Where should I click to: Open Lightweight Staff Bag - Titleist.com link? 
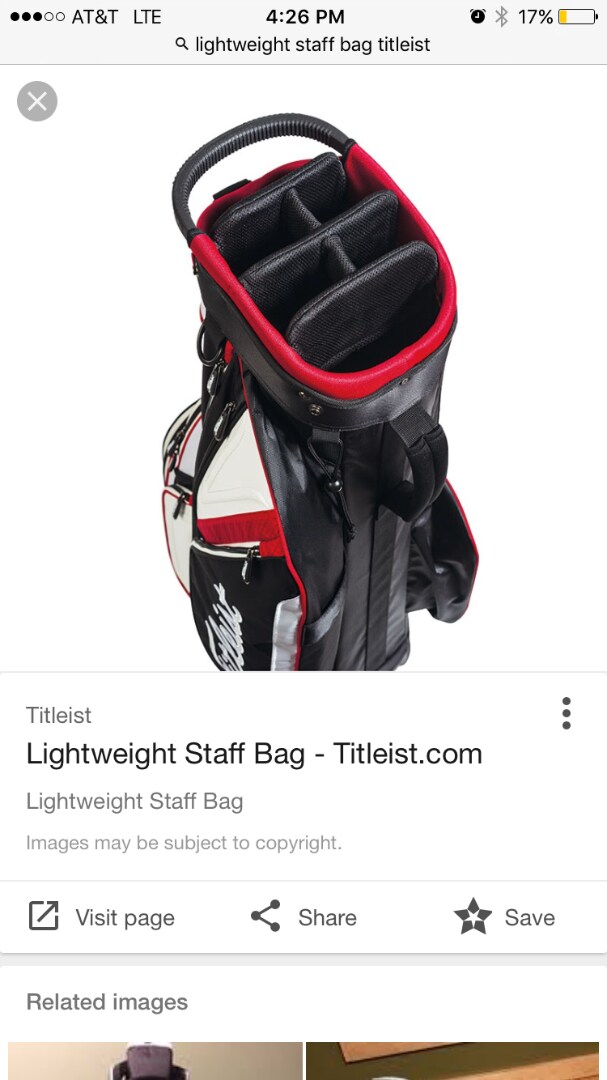tap(254, 753)
